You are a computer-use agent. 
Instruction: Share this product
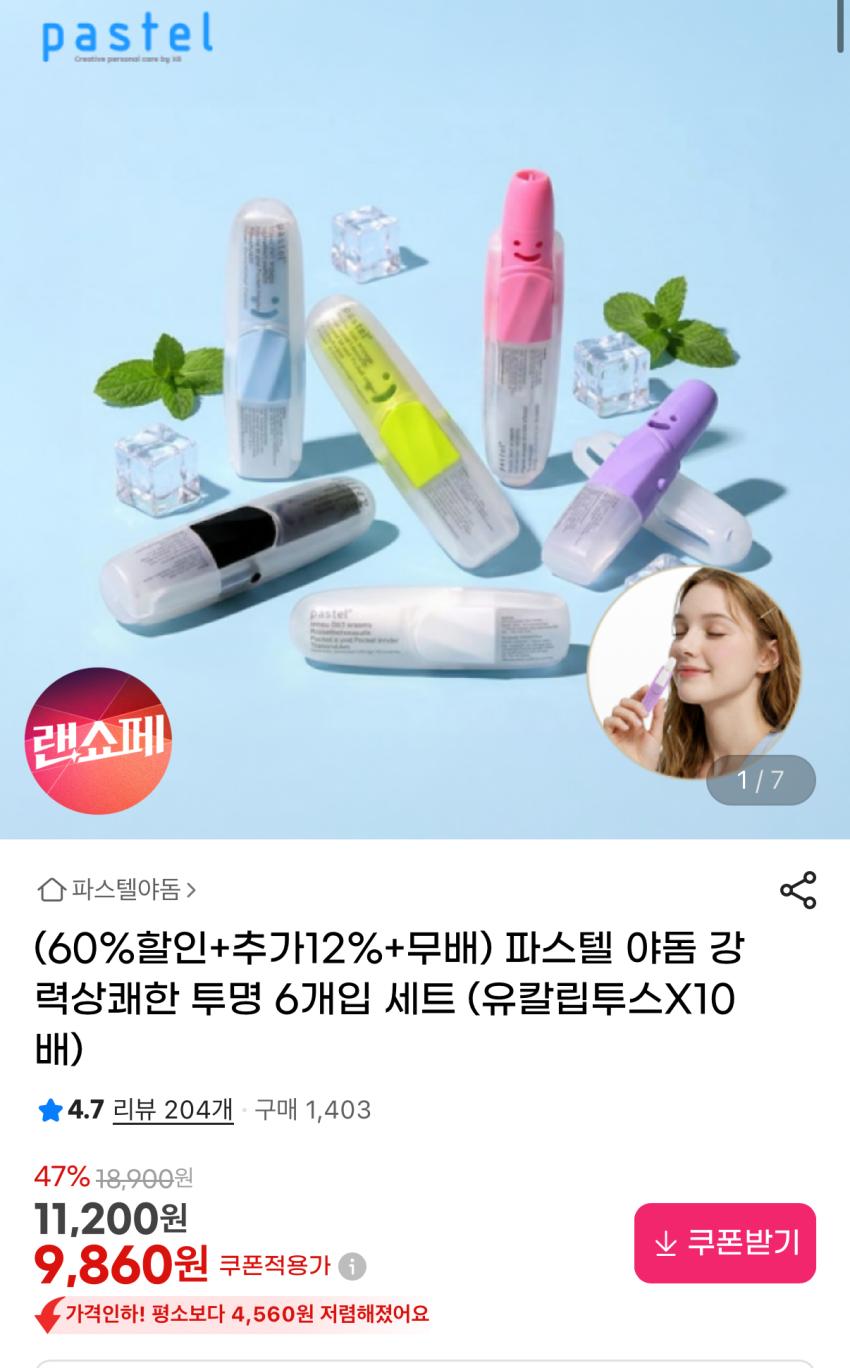coord(797,890)
